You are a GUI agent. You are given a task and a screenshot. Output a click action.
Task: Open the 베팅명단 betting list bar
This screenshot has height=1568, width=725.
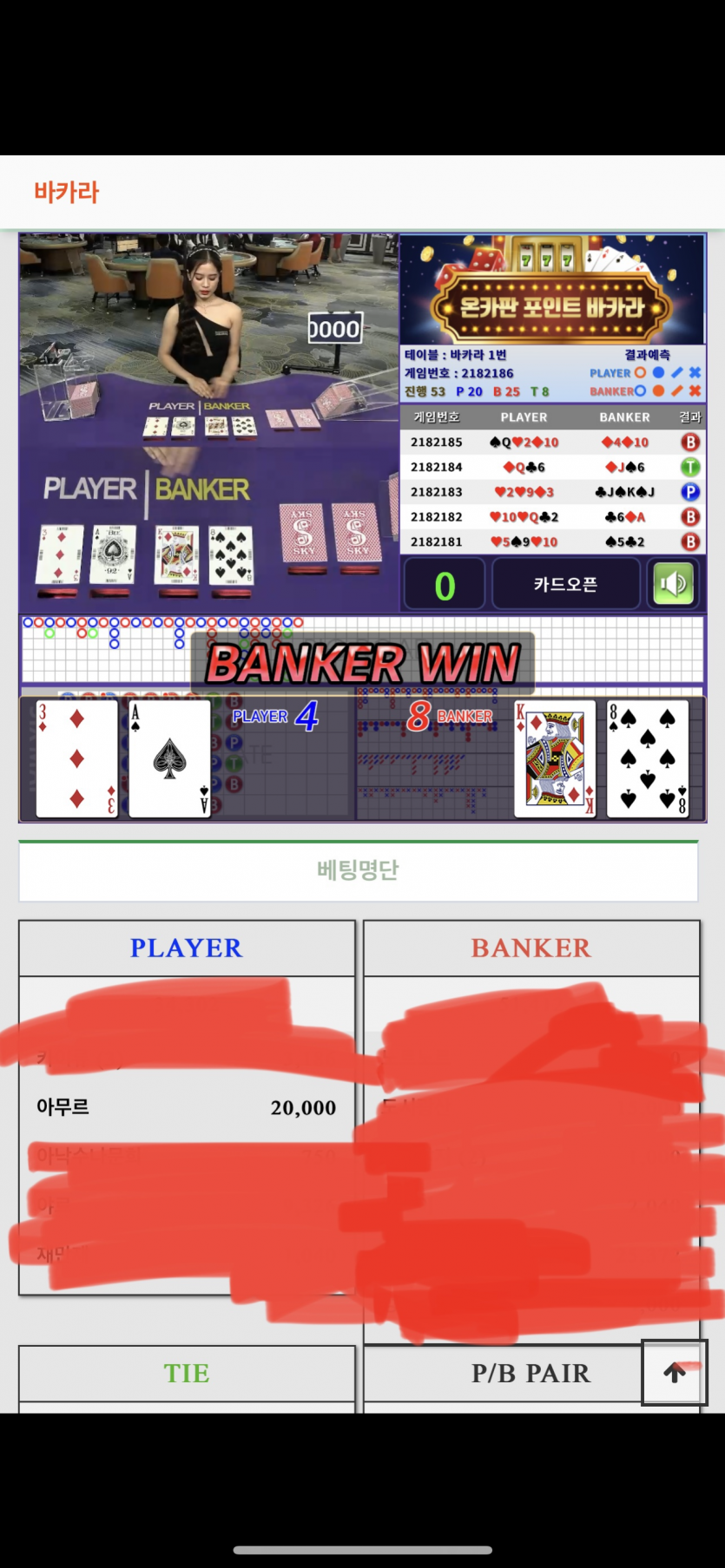[x=358, y=870]
